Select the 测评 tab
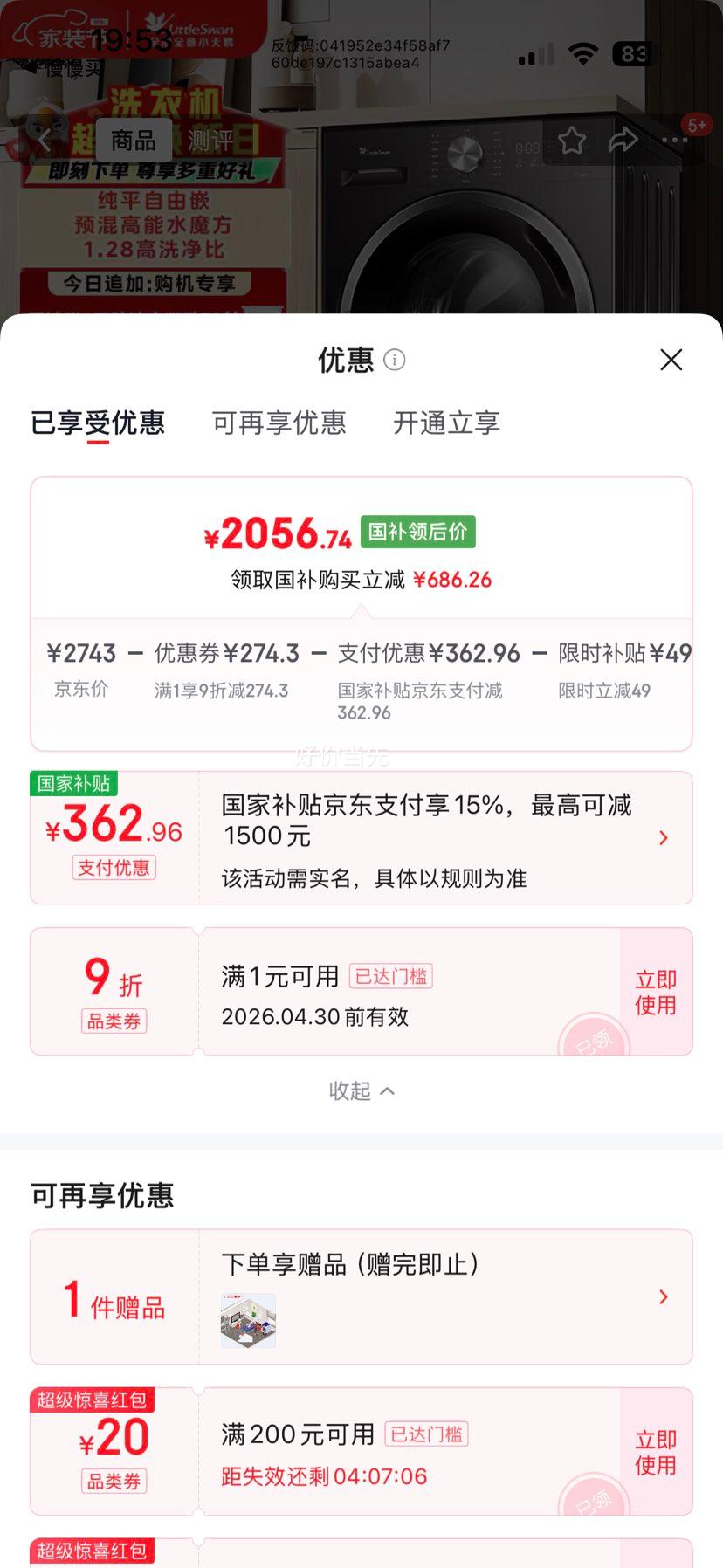 [212, 140]
